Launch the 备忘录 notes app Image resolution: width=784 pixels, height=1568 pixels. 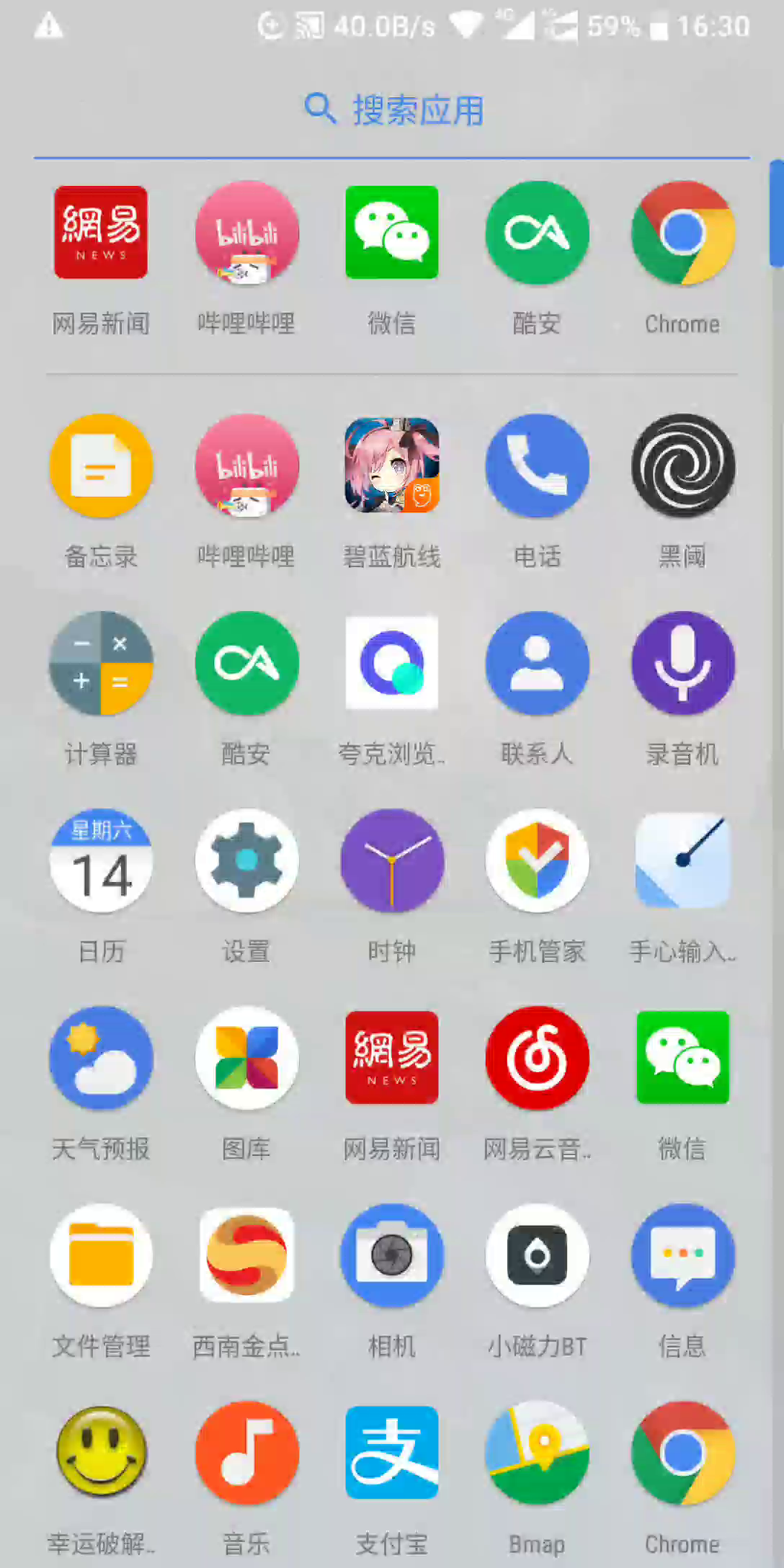tap(101, 466)
